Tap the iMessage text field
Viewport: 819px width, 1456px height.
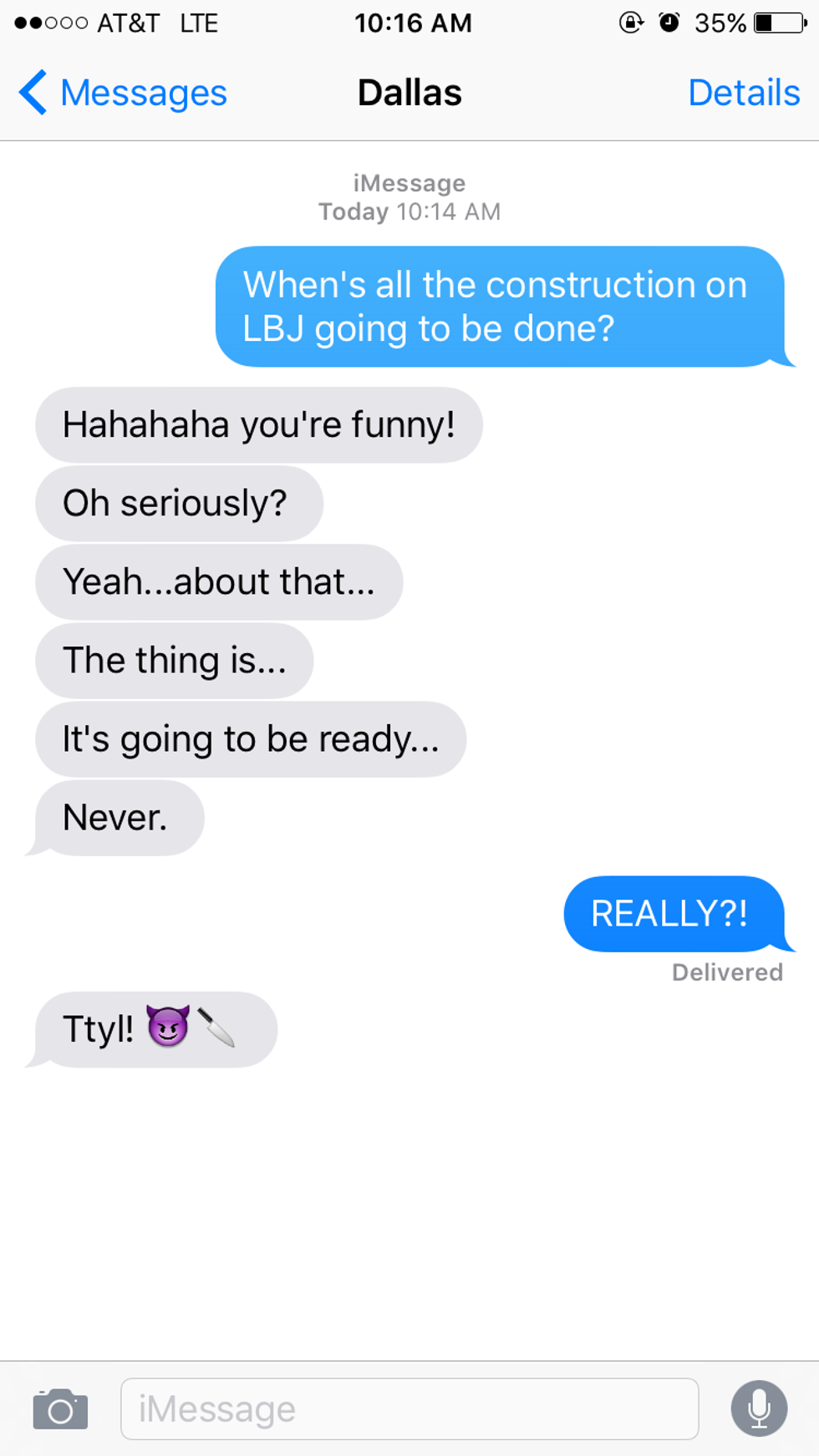[x=409, y=1409]
